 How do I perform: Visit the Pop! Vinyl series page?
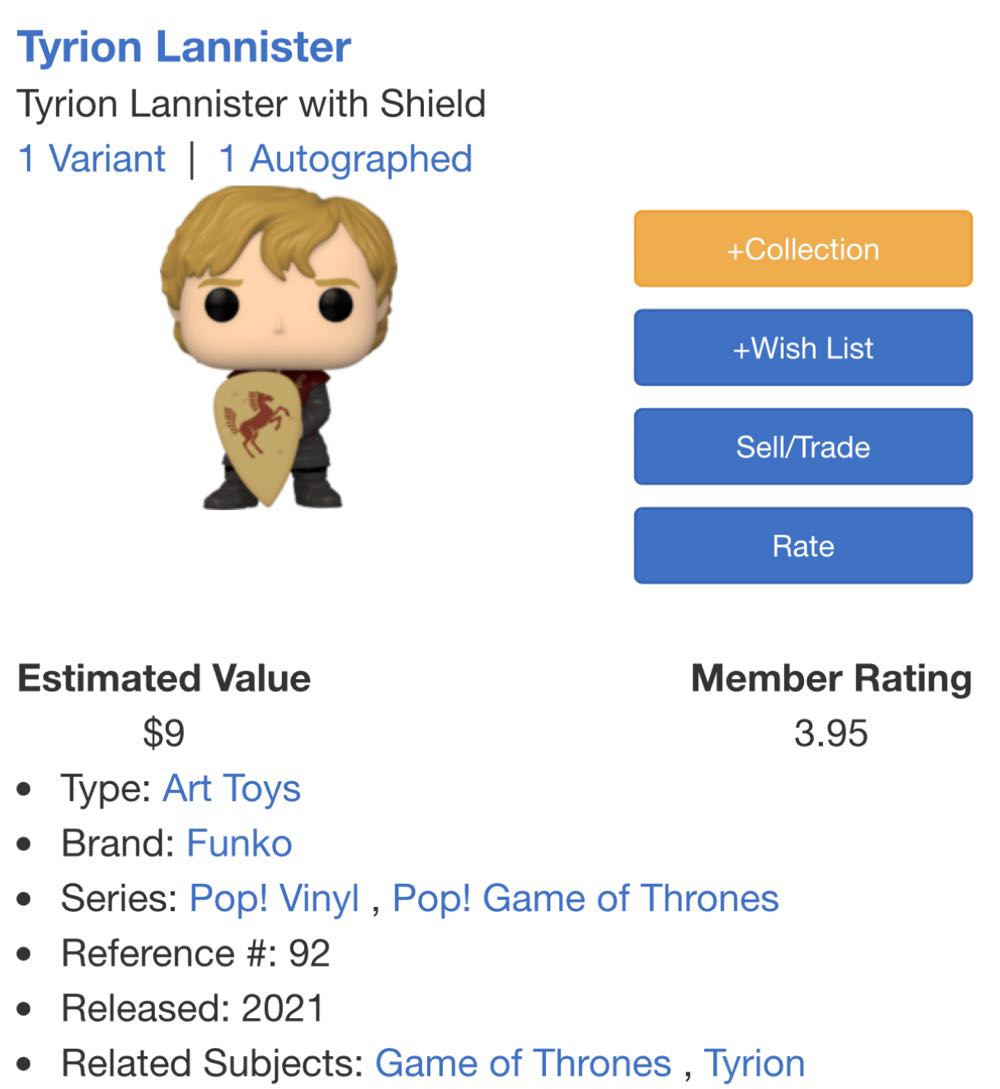(275, 897)
